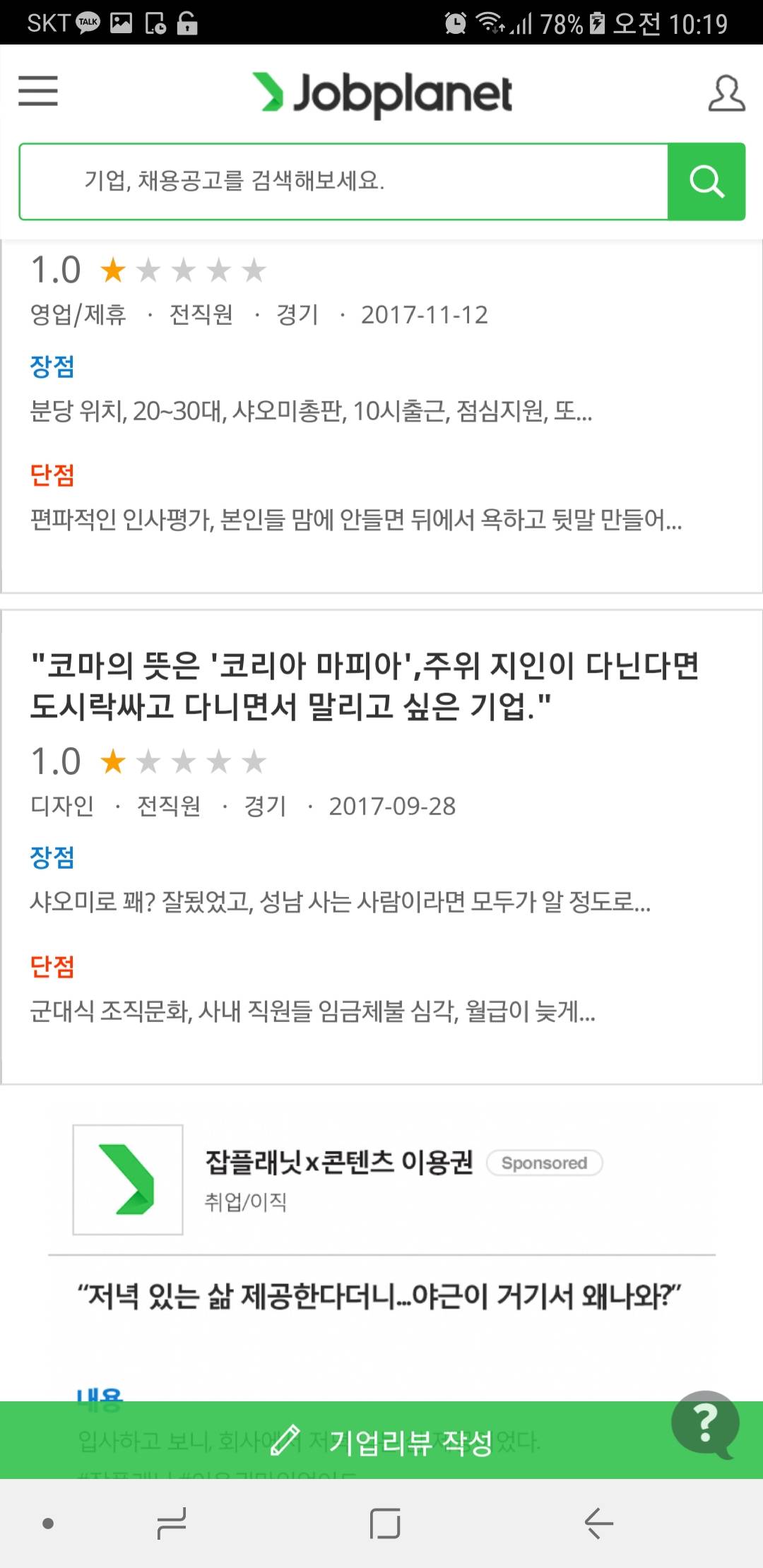Open the hamburger menu
763x1568 pixels.
(x=38, y=91)
